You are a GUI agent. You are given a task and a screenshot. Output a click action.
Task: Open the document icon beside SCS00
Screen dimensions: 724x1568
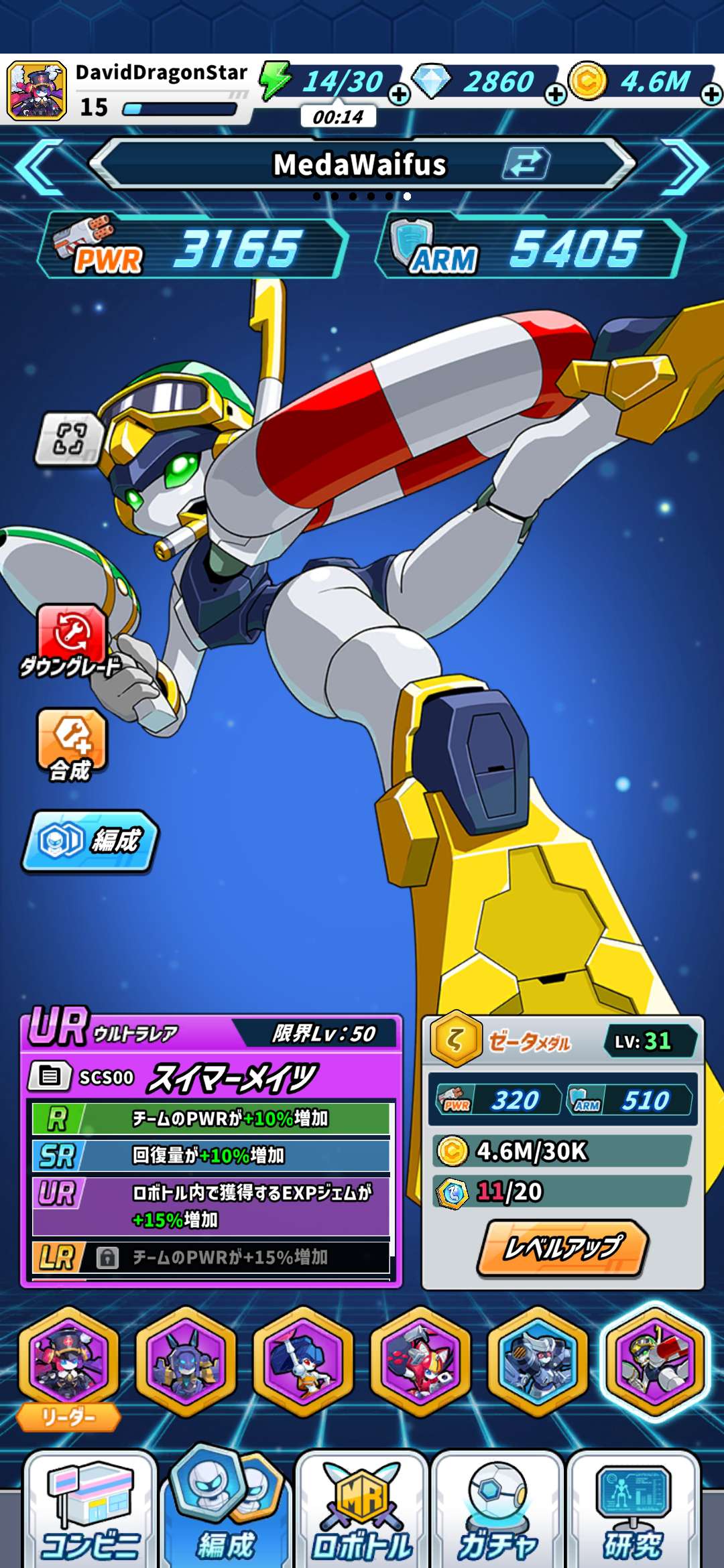[x=50, y=1077]
